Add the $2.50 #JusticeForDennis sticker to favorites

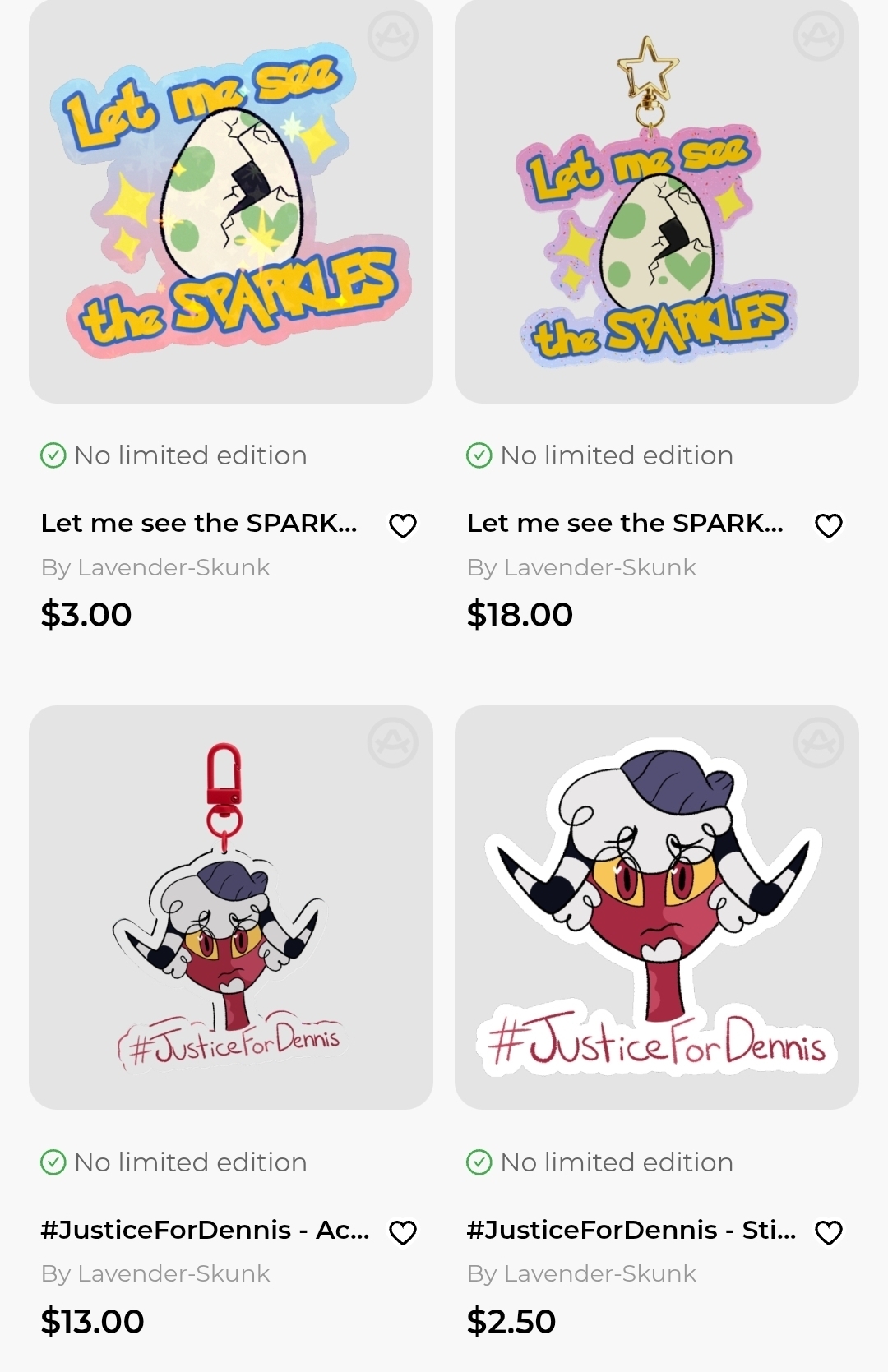pos(828,1232)
